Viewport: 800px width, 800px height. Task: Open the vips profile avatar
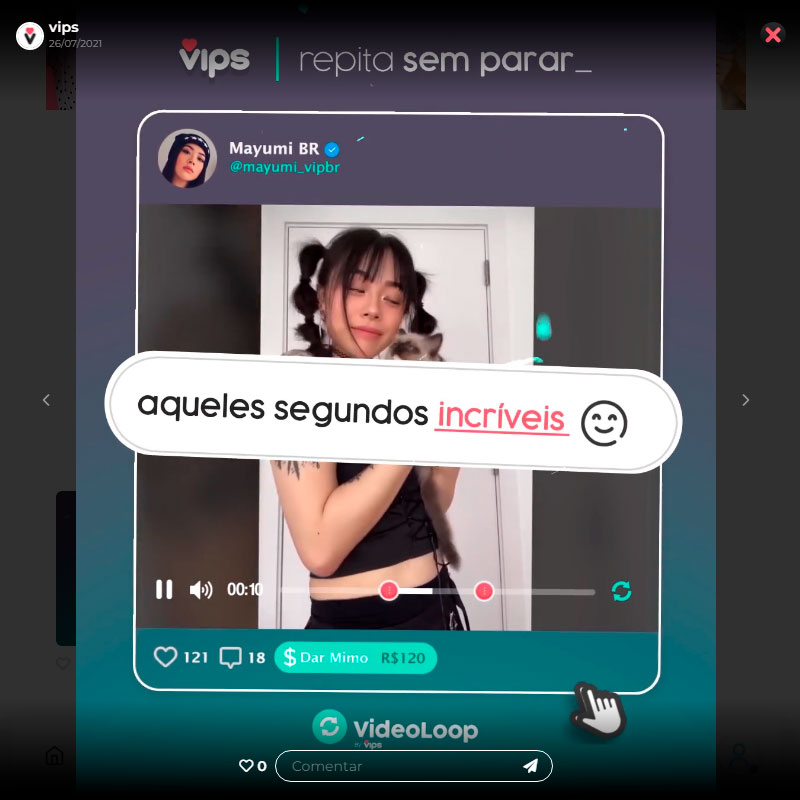(x=30, y=35)
